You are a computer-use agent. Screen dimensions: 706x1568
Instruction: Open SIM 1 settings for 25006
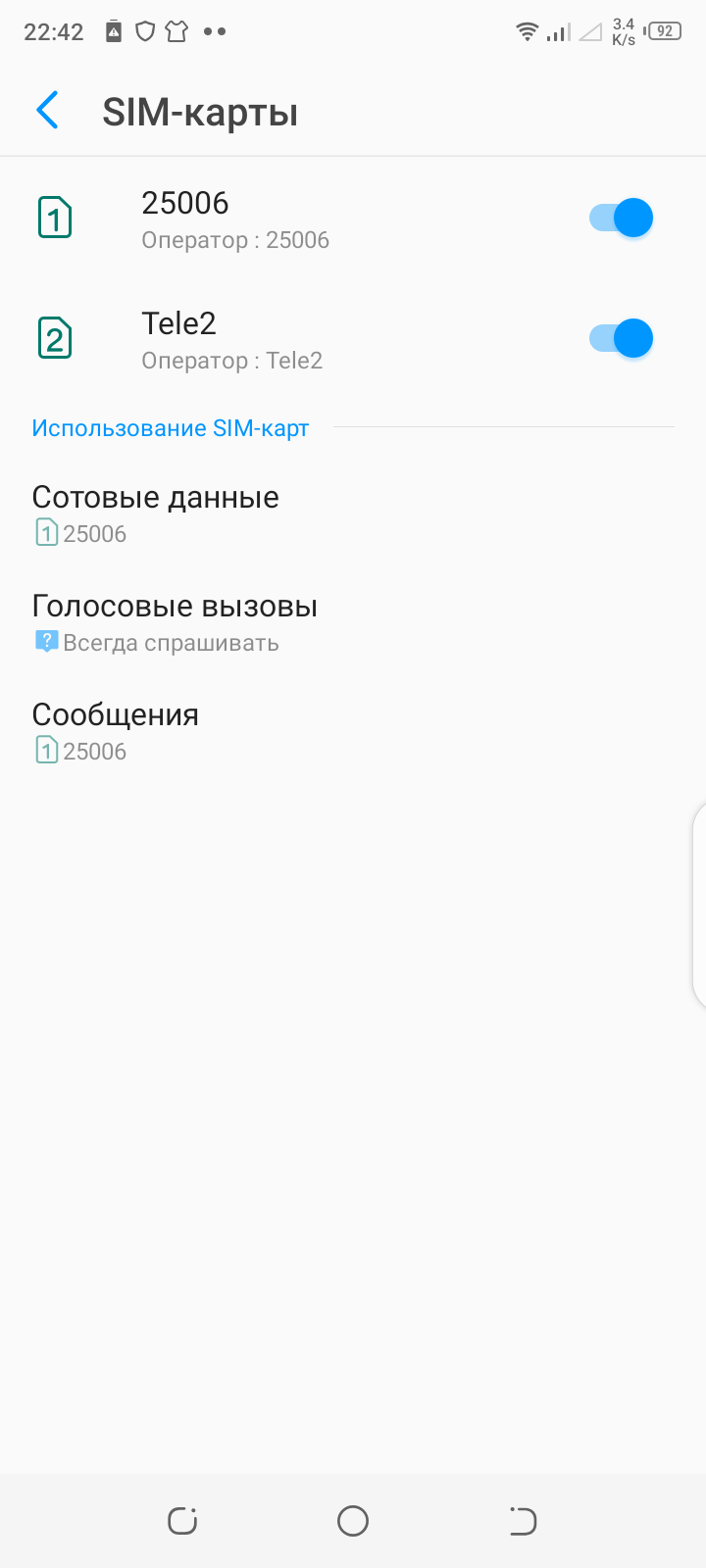[235, 220]
